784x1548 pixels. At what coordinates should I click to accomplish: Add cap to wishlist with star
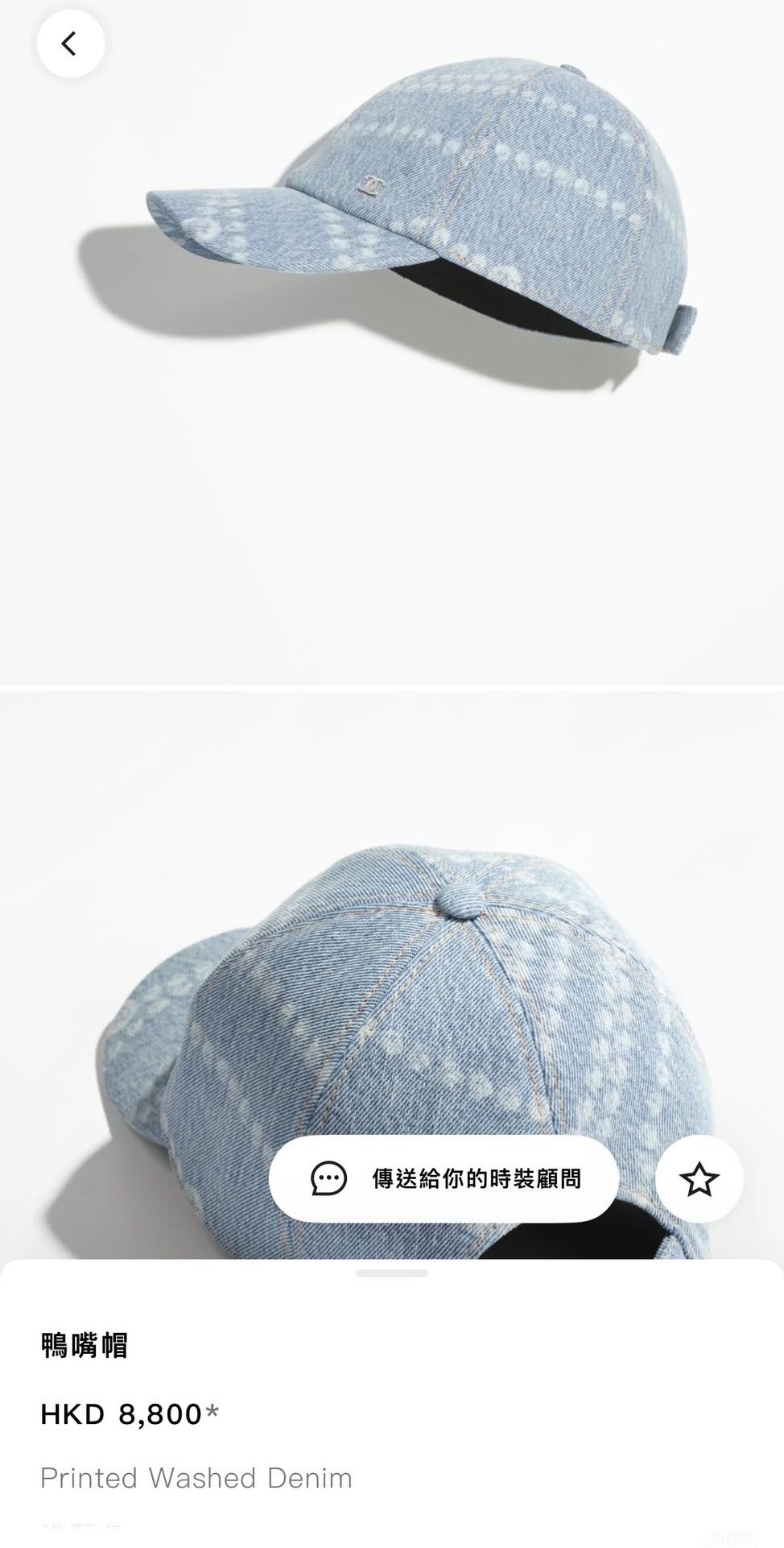click(x=699, y=1179)
